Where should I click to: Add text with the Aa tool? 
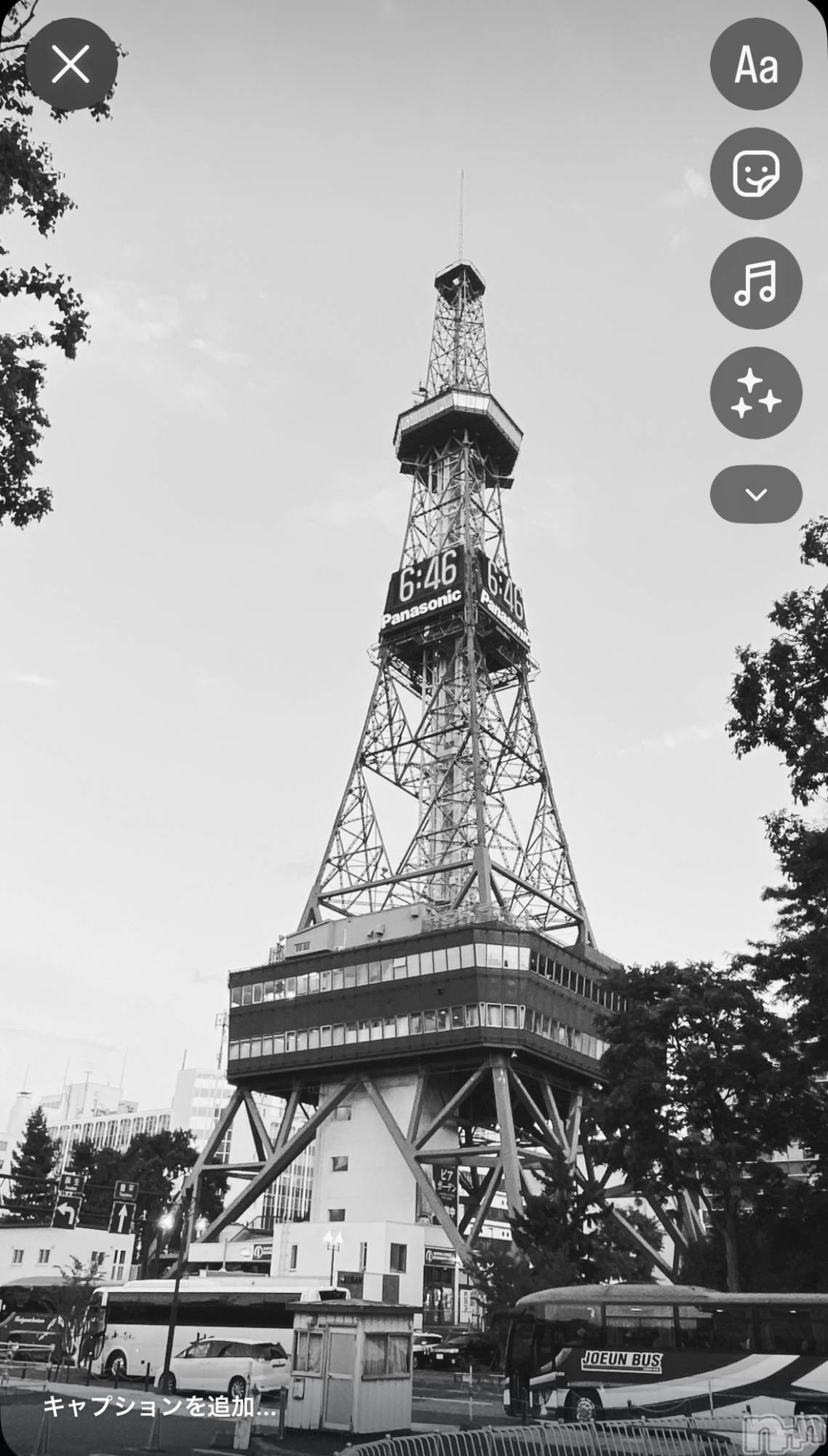pyautogui.click(x=756, y=65)
